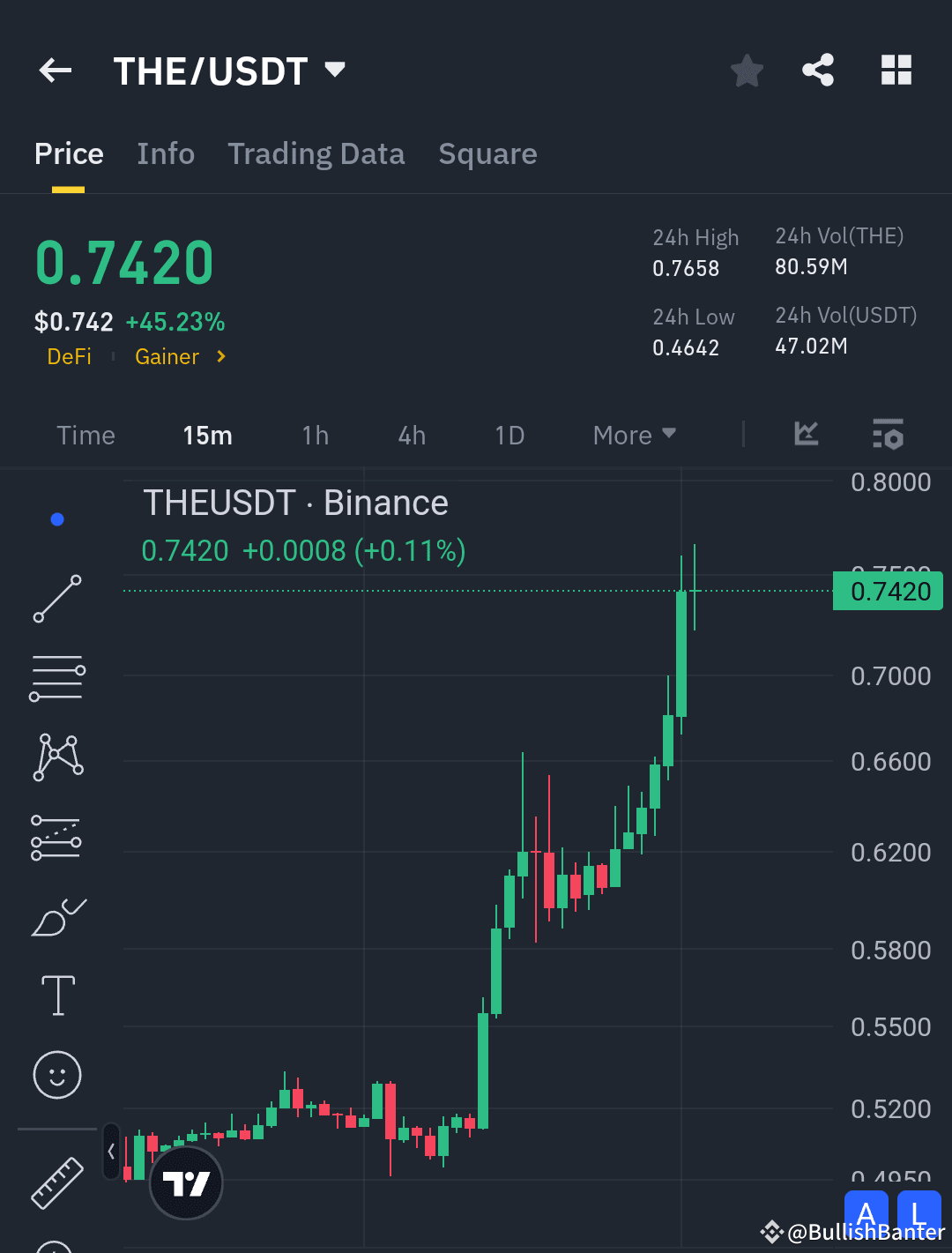This screenshot has height=1253, width=952.
Task: Open the pattern drawing tool
Action: [x=56, y=757]
